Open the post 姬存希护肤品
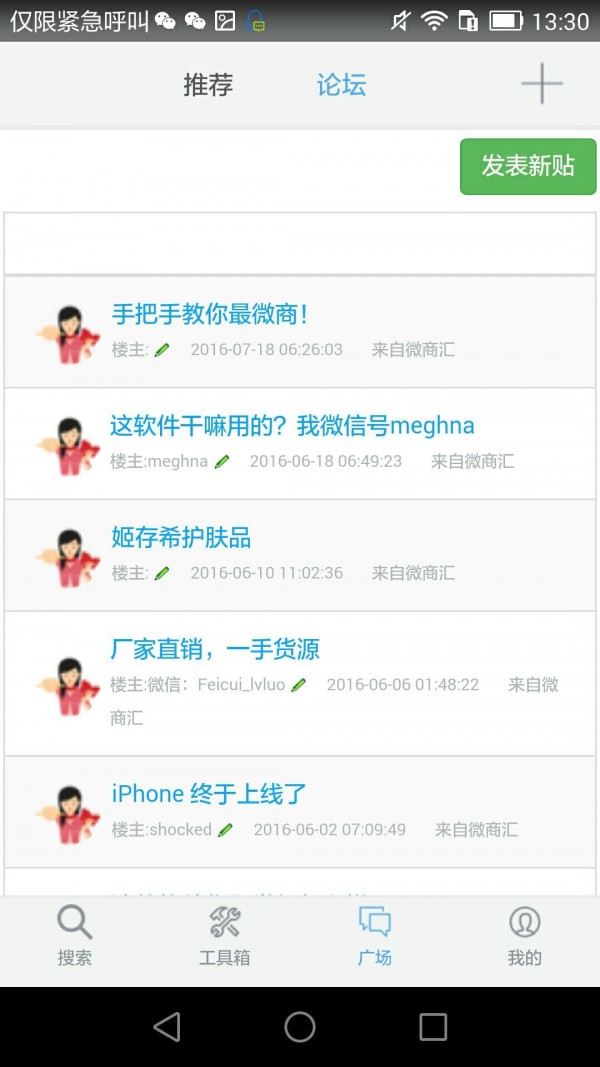 [181, 538]
